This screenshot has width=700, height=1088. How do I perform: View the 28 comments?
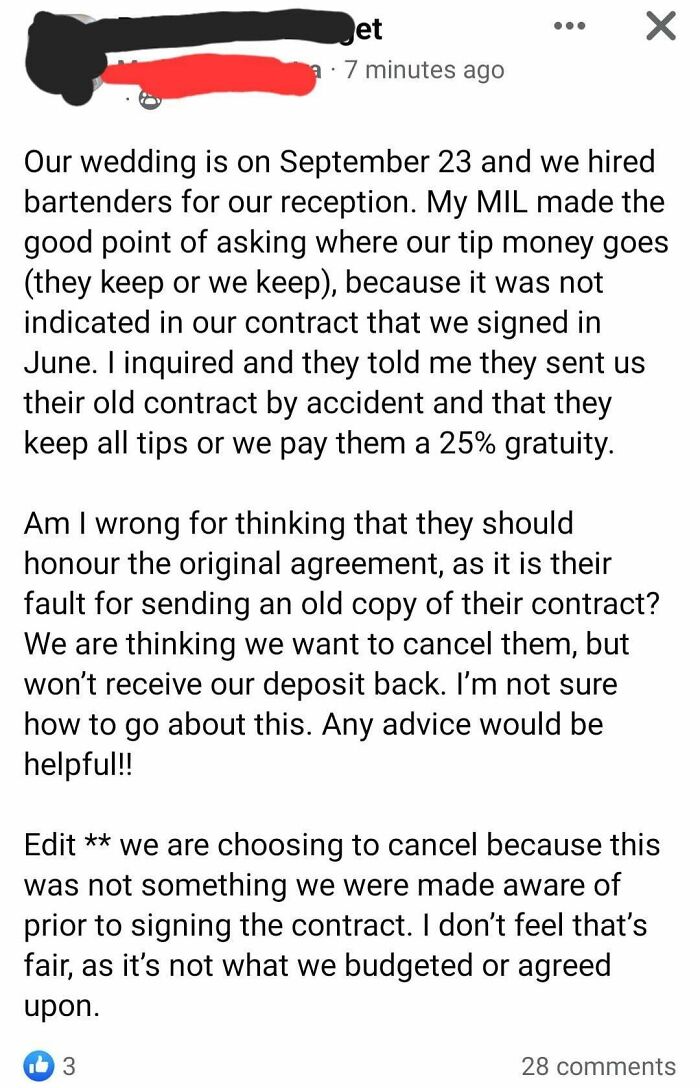[598, 1066]
